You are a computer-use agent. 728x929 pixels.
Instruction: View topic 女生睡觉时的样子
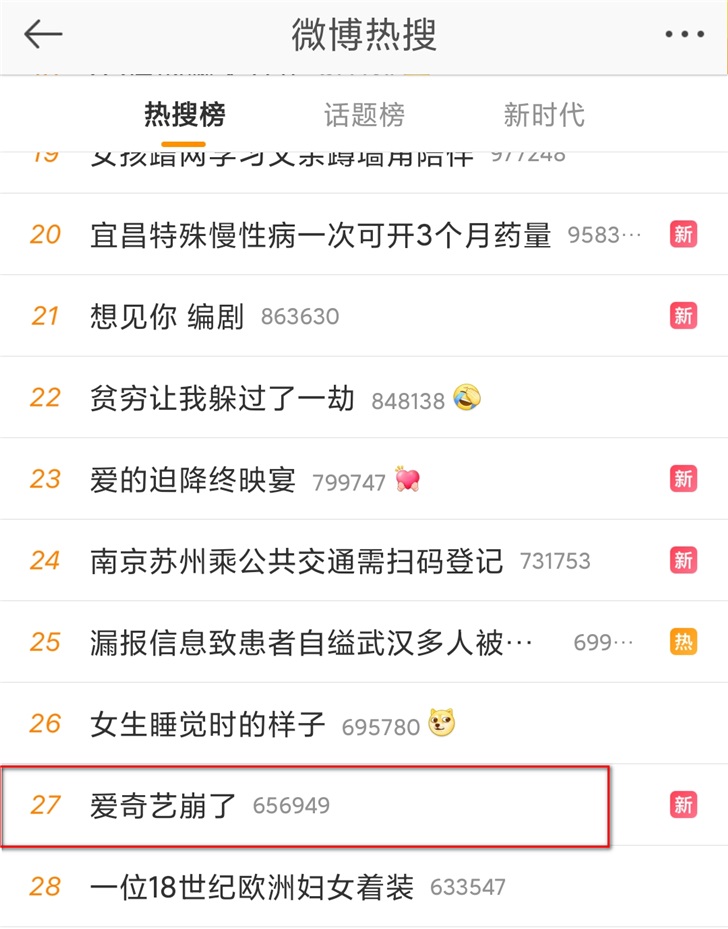click(208, 724)
